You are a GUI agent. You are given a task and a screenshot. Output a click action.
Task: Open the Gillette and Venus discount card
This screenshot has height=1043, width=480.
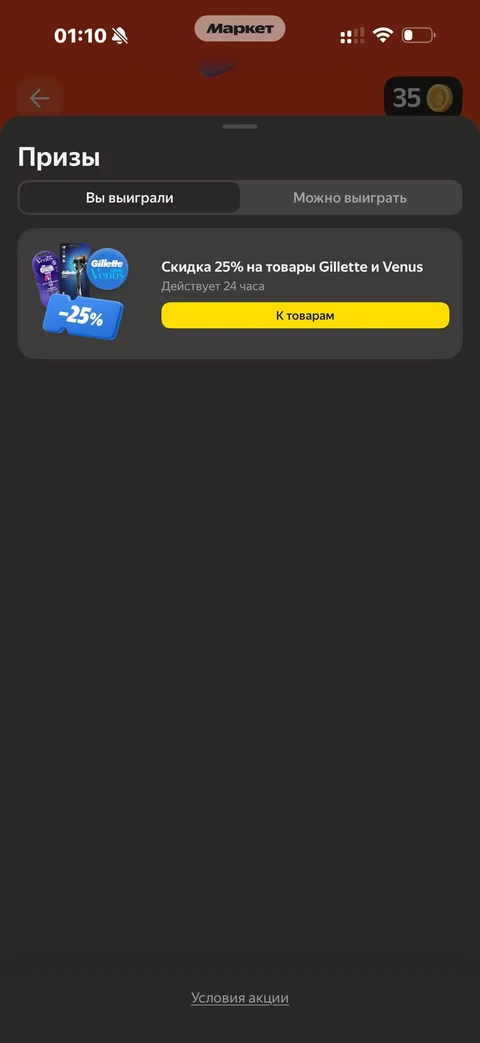[240, 293]
